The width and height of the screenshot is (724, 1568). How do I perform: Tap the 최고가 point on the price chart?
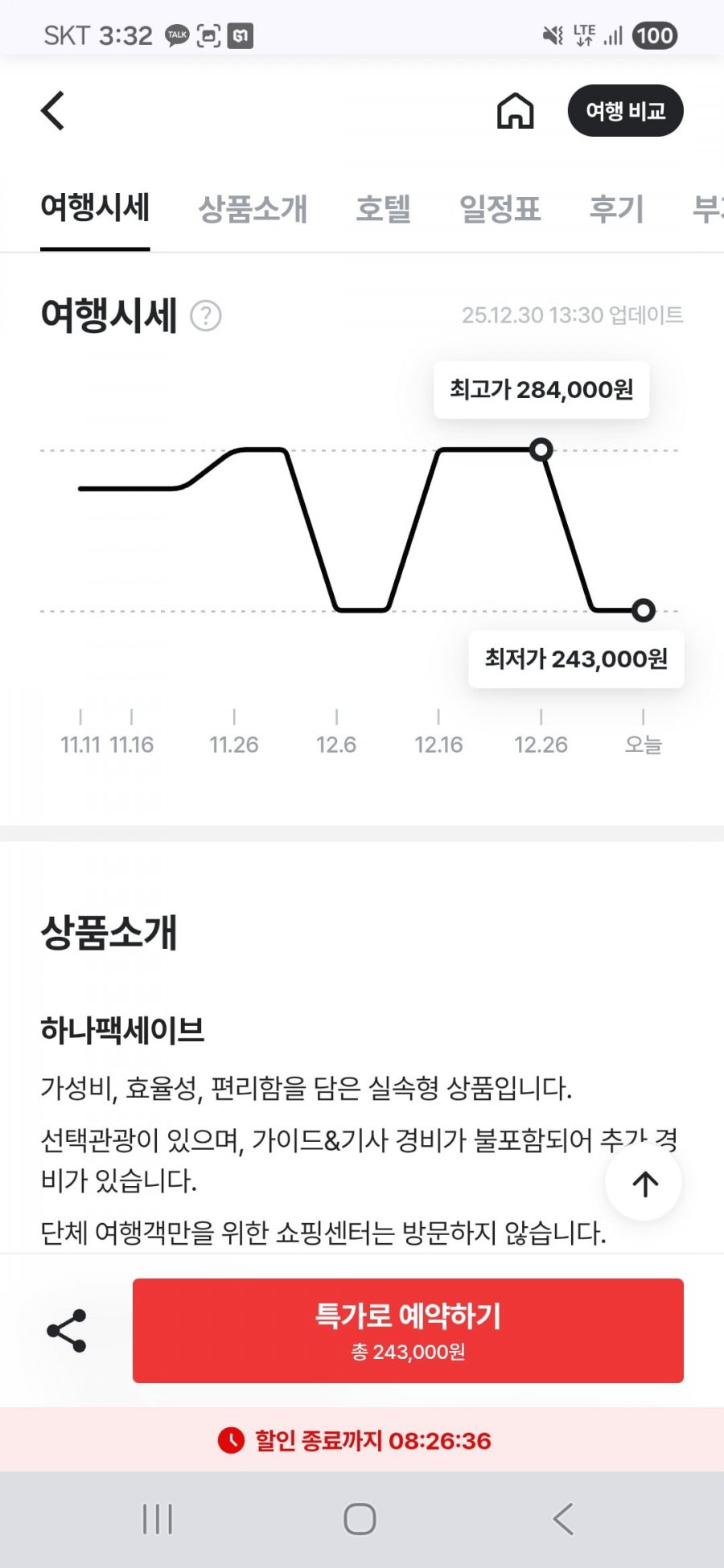coord(542,449)
